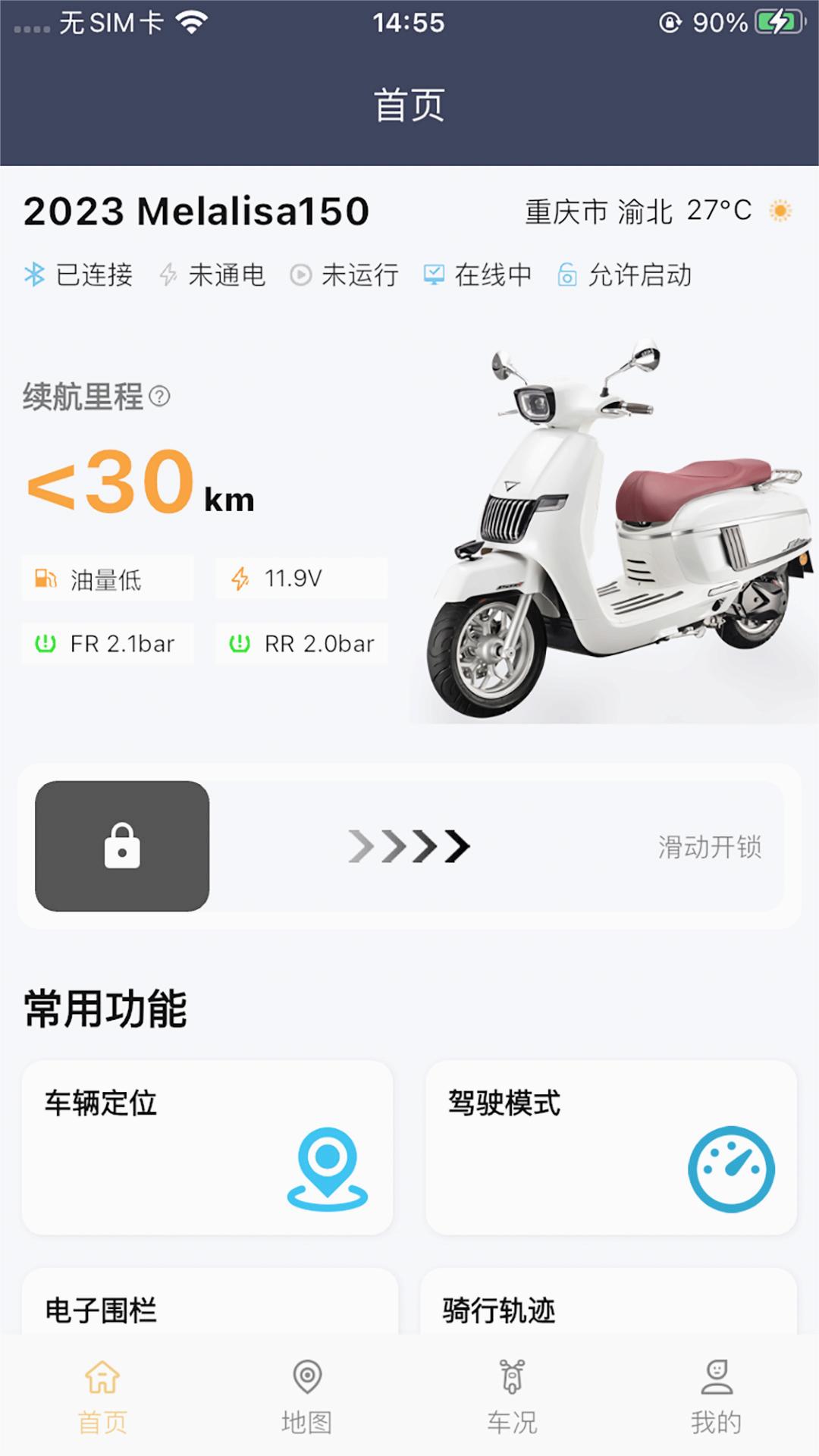Go to the 我的 tab
The image size is (819, 1456).
click(x=716, y=1397)
